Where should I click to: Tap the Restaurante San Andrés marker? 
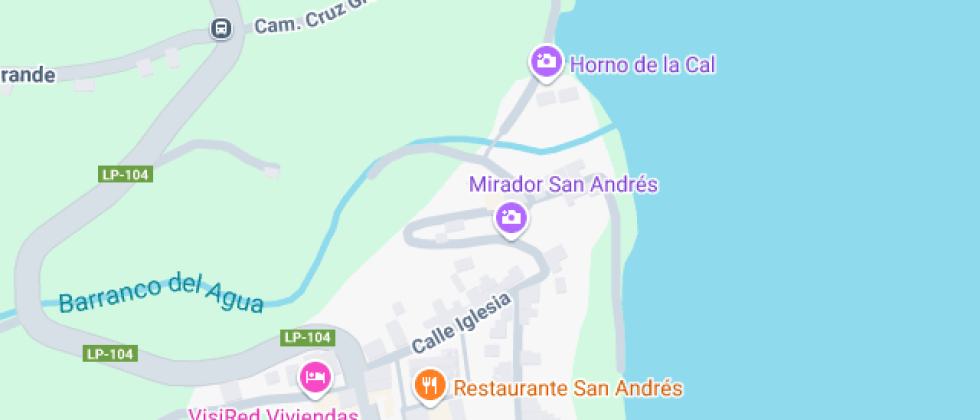pyautogui.click(x=430, y=385)
